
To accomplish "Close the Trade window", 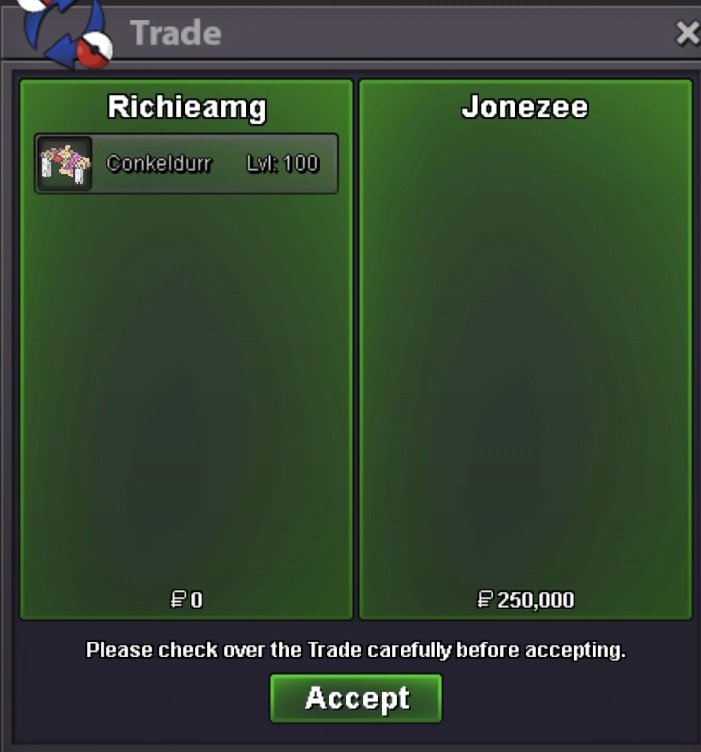I will coord(687,34).
